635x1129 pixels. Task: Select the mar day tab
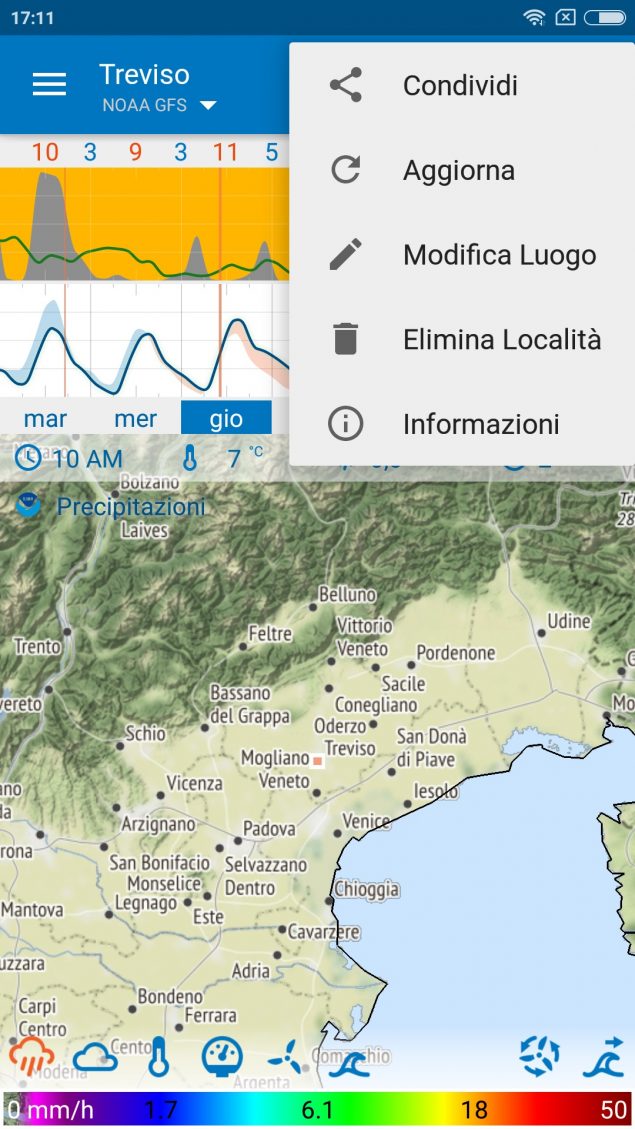coord(45,418)
